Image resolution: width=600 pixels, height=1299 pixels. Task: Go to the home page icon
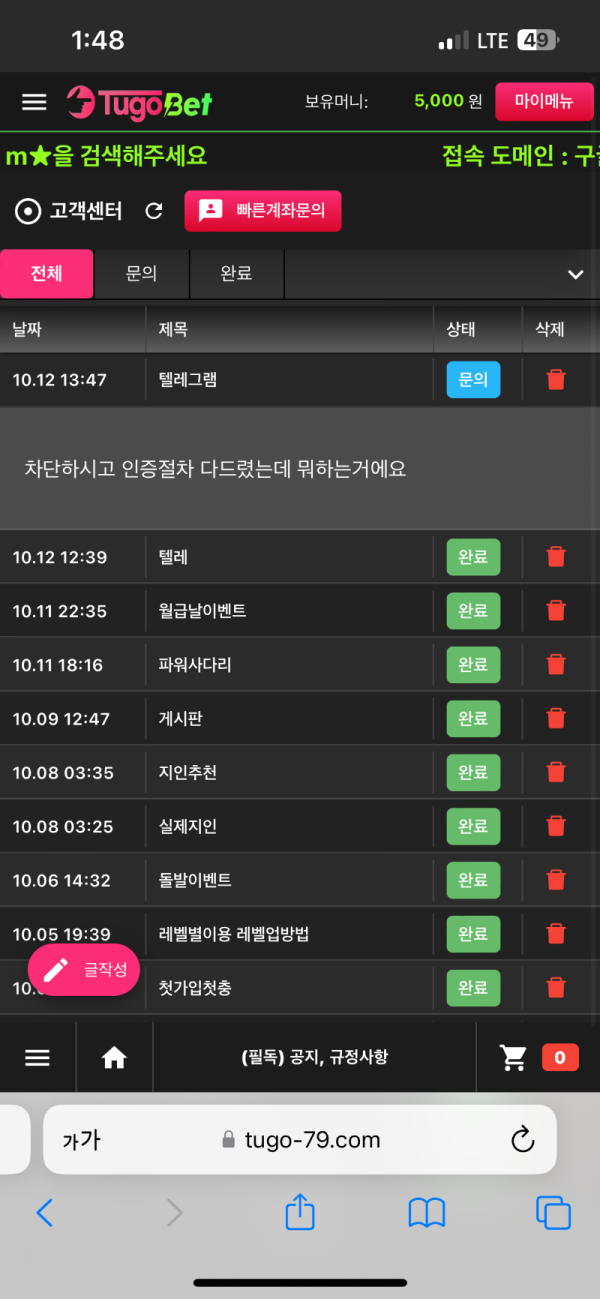point(114,1057)
